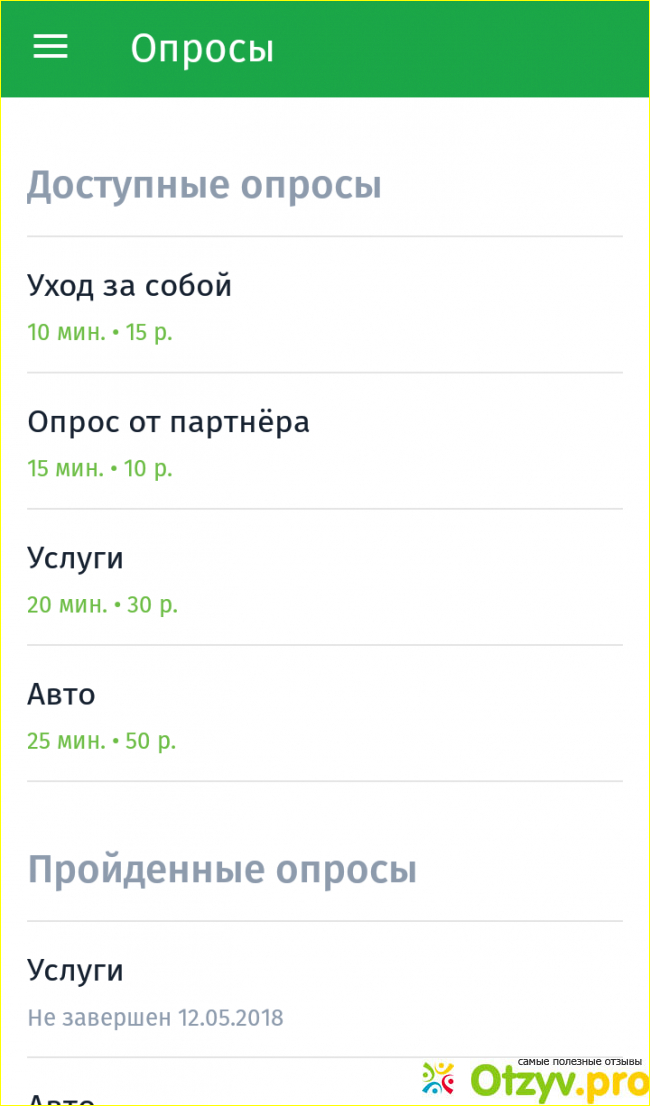
Task: Select the available Услуги survey for 30 р.
Action: coord(324,577)
